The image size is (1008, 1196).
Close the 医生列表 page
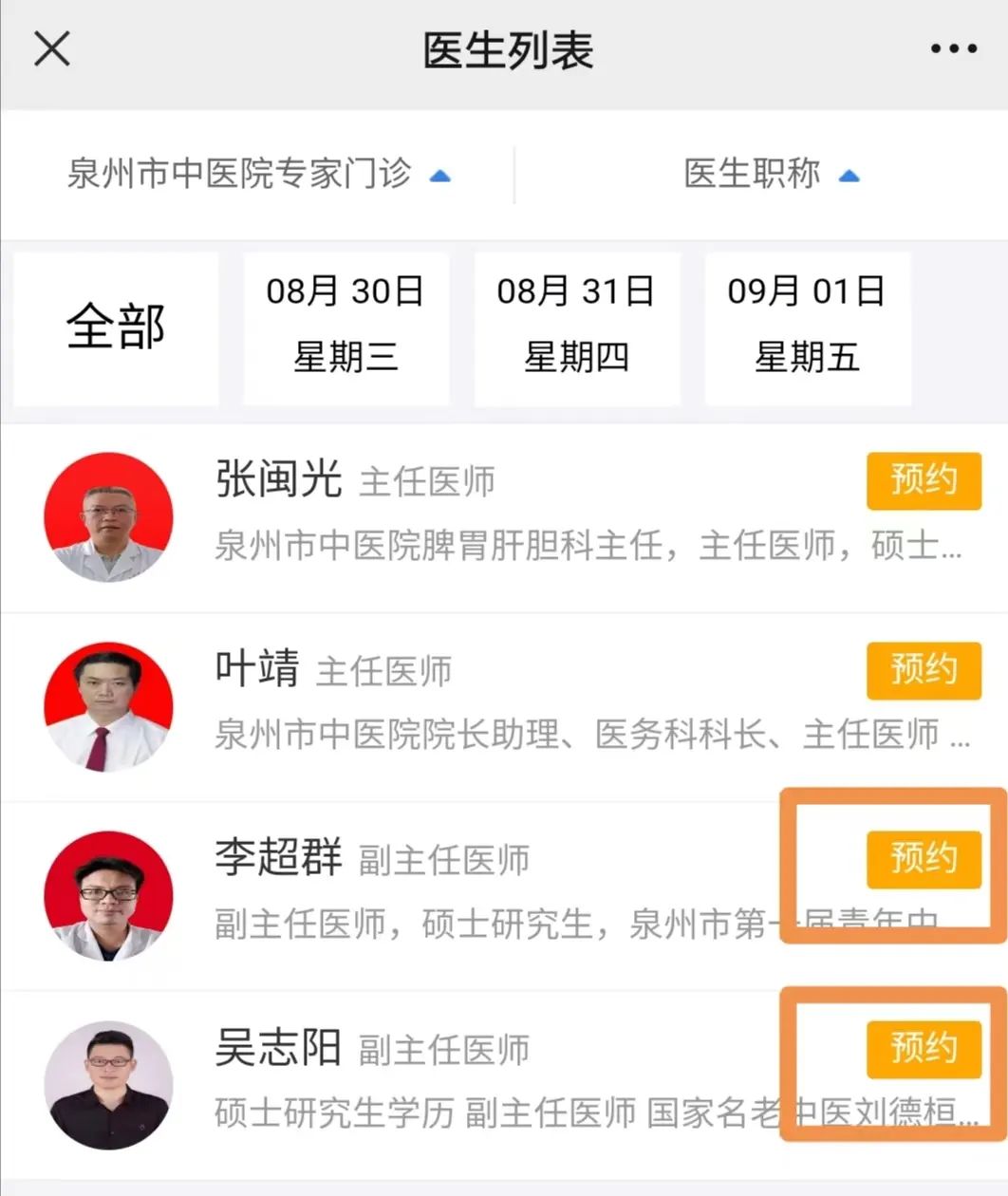(x=52, y=47)
